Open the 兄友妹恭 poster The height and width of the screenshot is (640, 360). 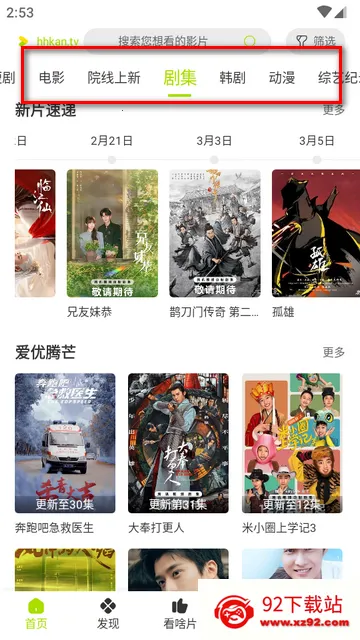pos(112,233)
